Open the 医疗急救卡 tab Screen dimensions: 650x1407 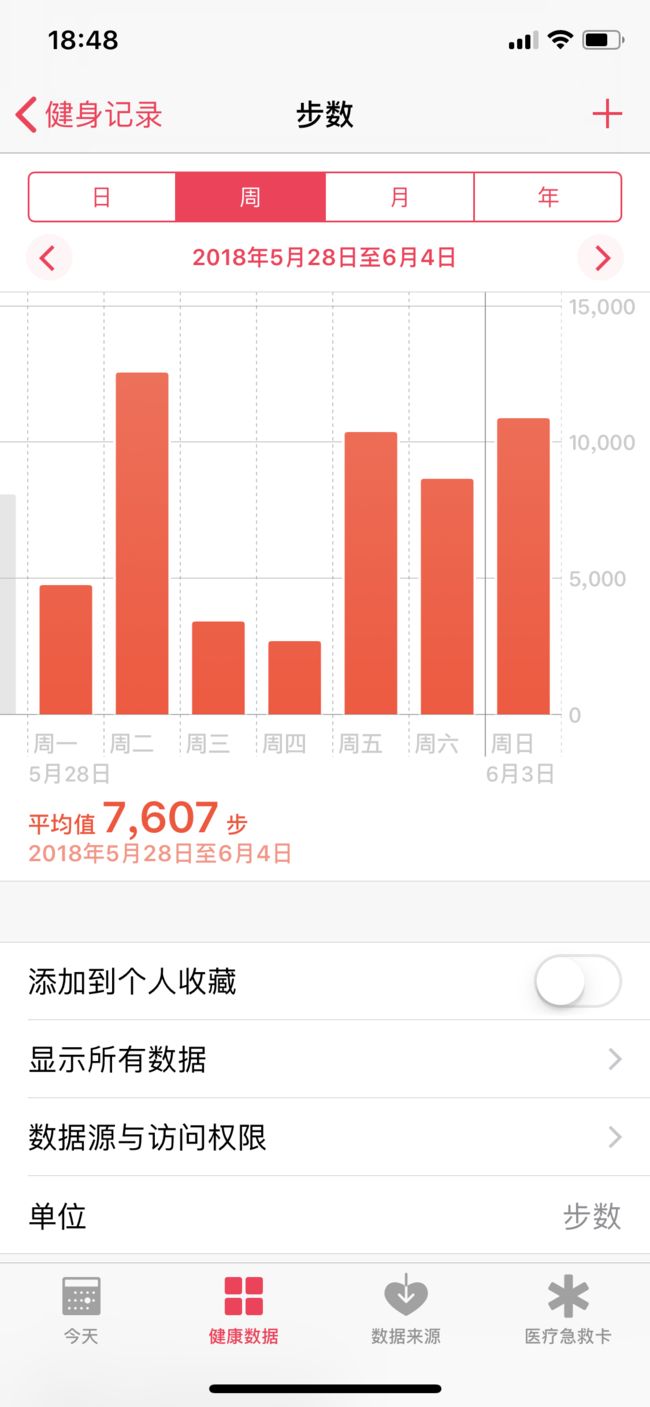point(568,1310)
